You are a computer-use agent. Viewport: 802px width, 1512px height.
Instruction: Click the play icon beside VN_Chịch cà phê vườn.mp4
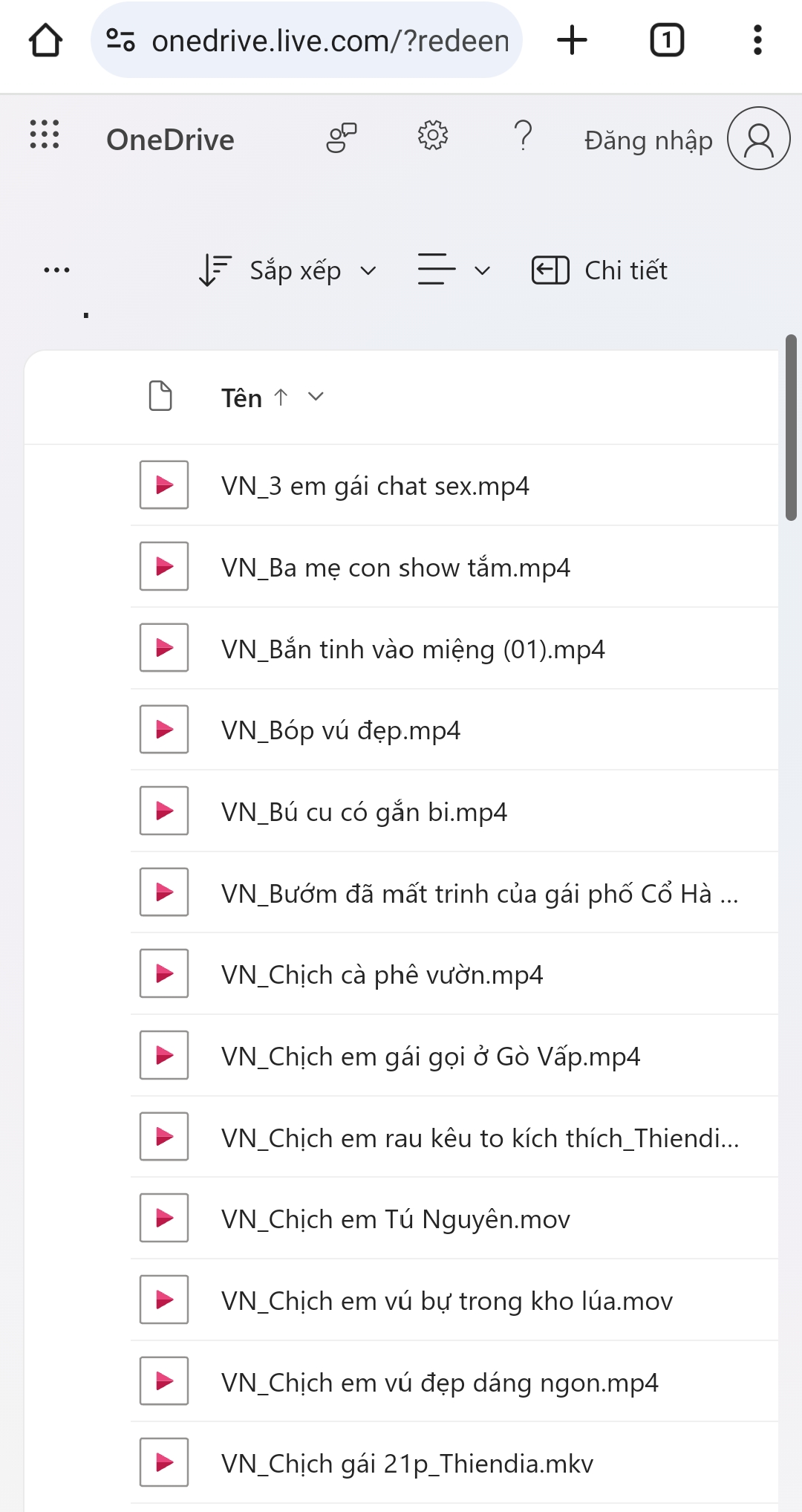163,973
